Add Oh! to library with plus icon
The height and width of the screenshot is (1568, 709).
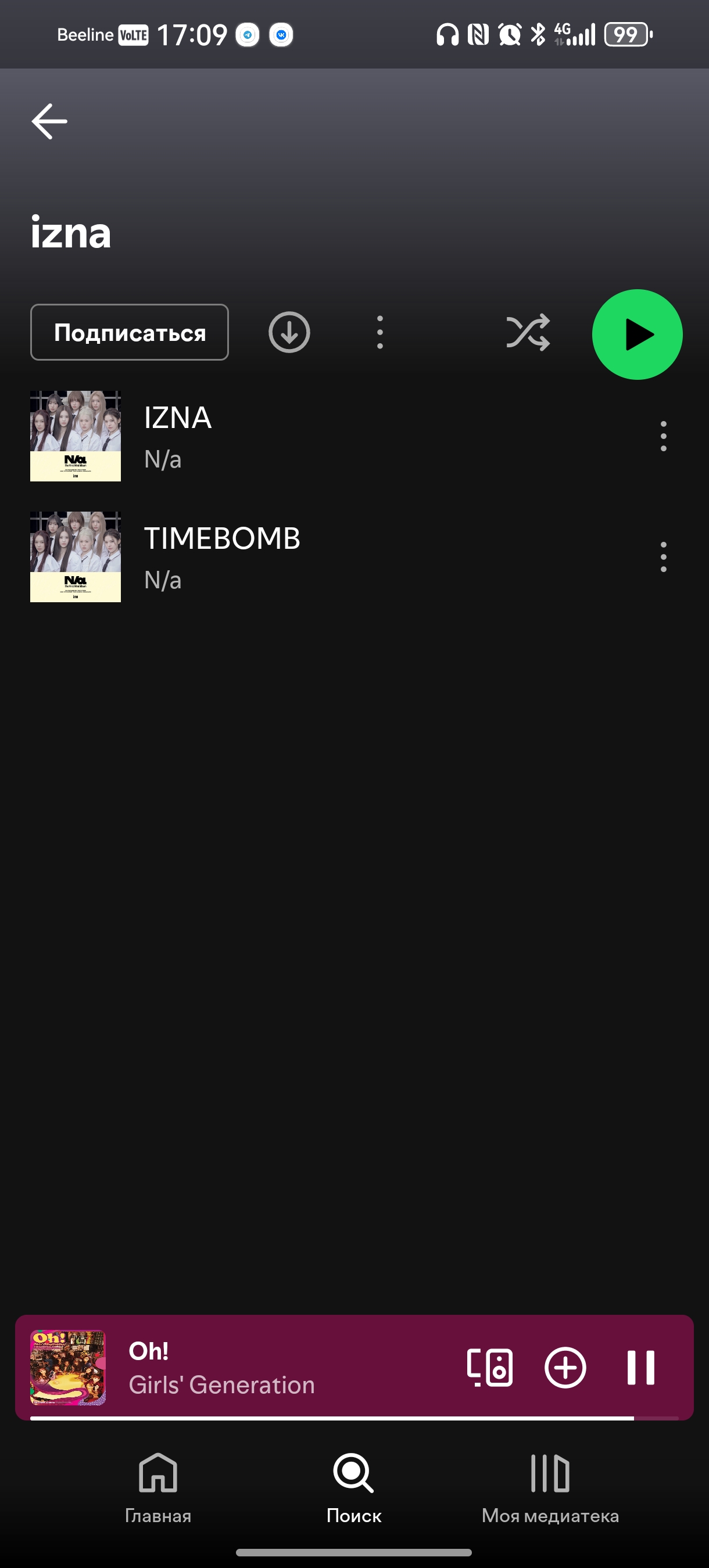tap(565, 1368)
